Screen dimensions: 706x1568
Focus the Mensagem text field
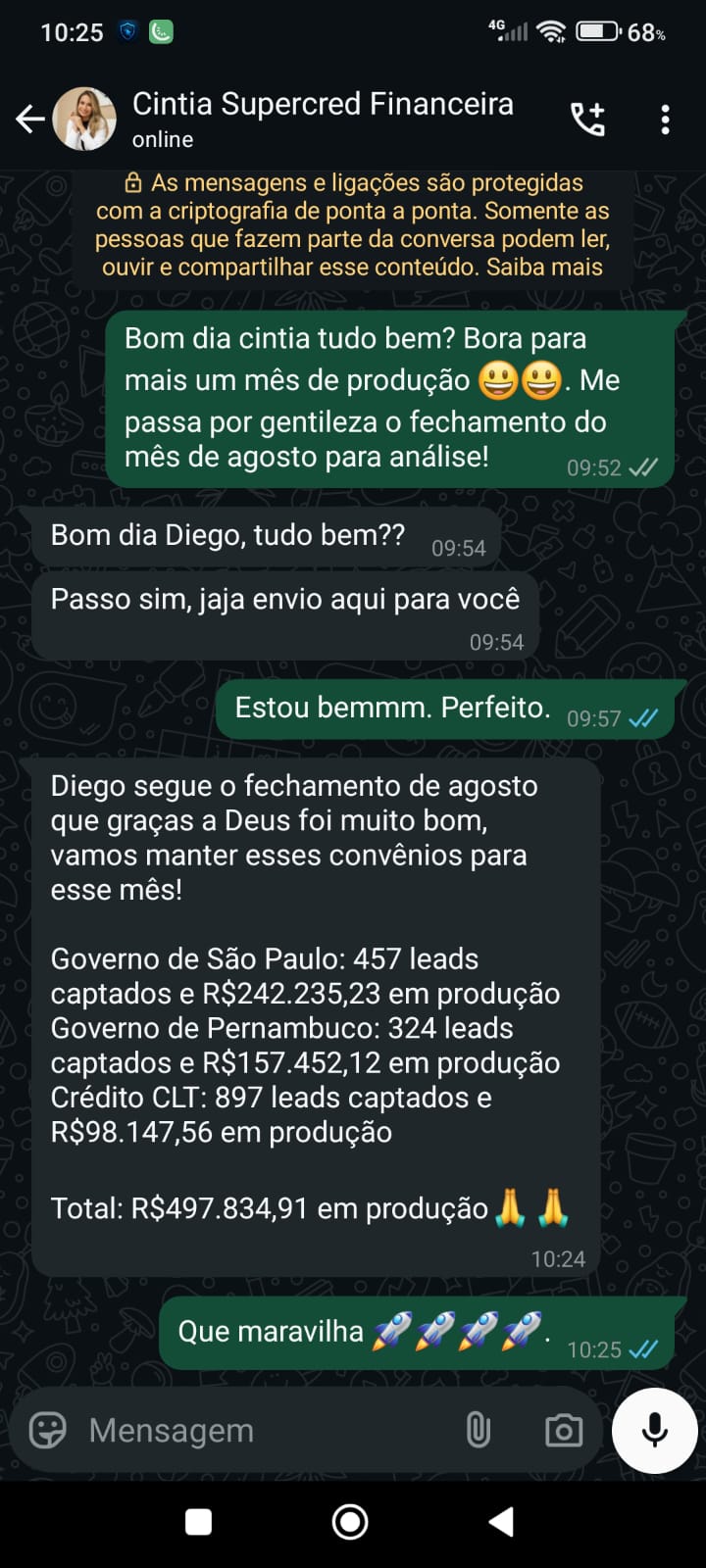pos(265,1431)
